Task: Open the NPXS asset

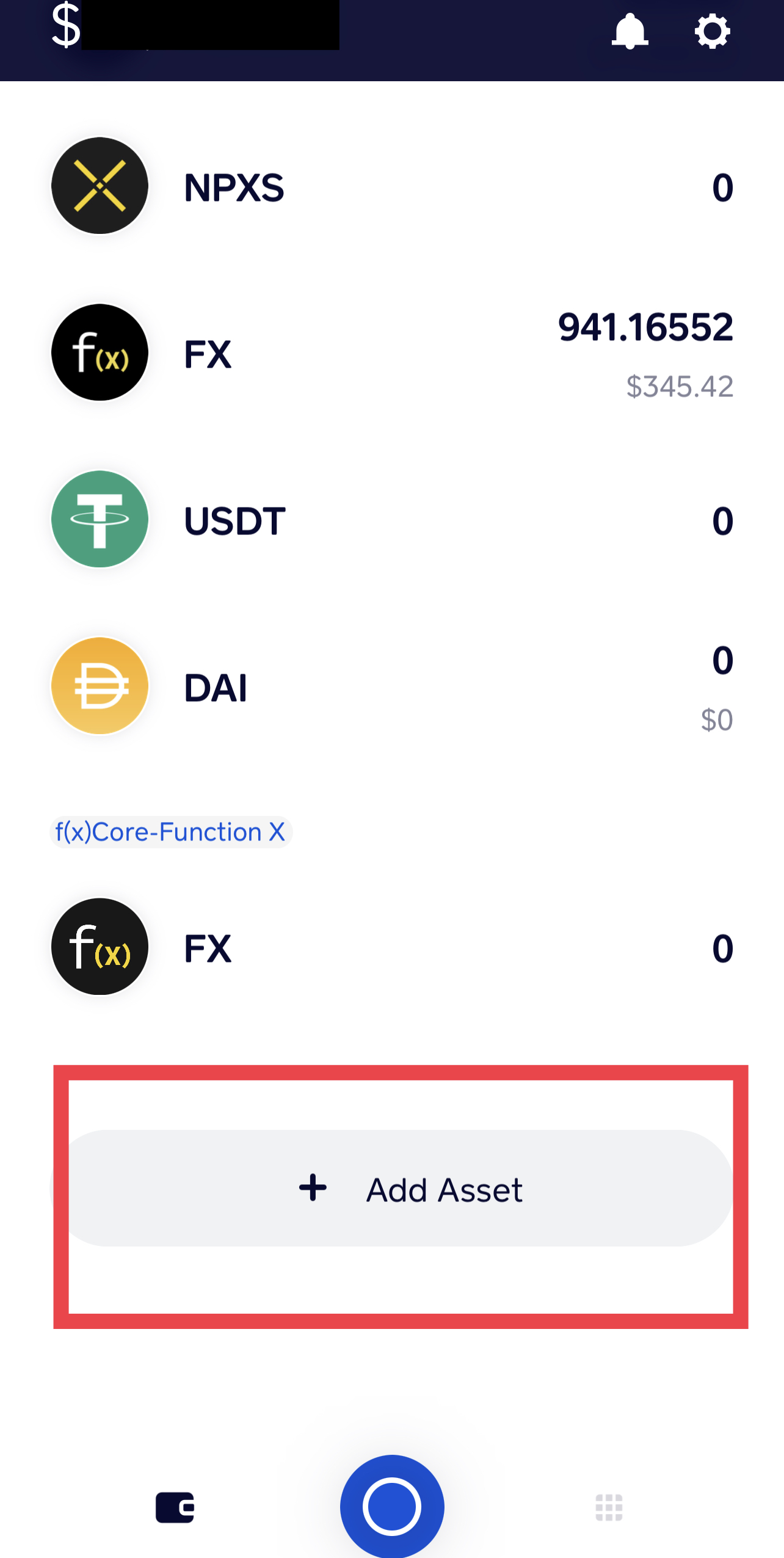Action: tap(392, 186)
